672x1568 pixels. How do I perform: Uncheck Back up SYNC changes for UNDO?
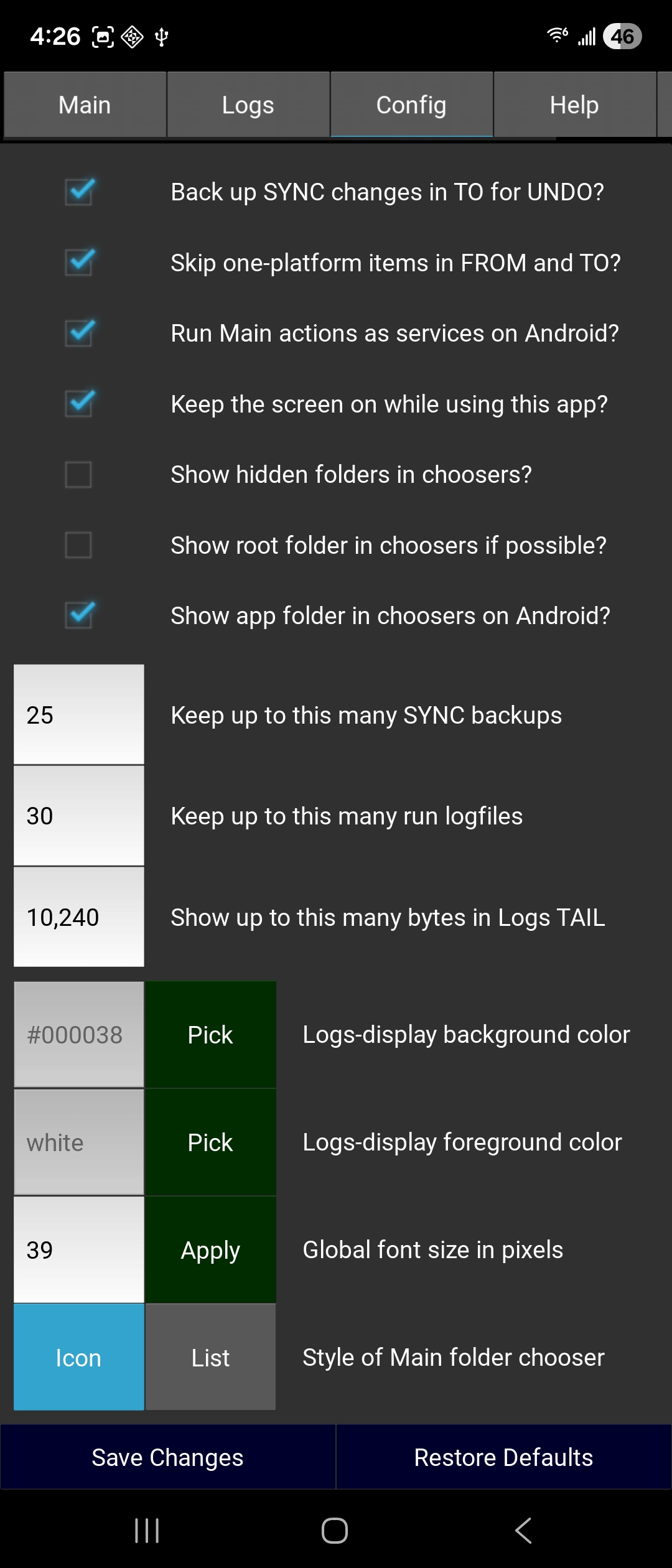point(79,192)
